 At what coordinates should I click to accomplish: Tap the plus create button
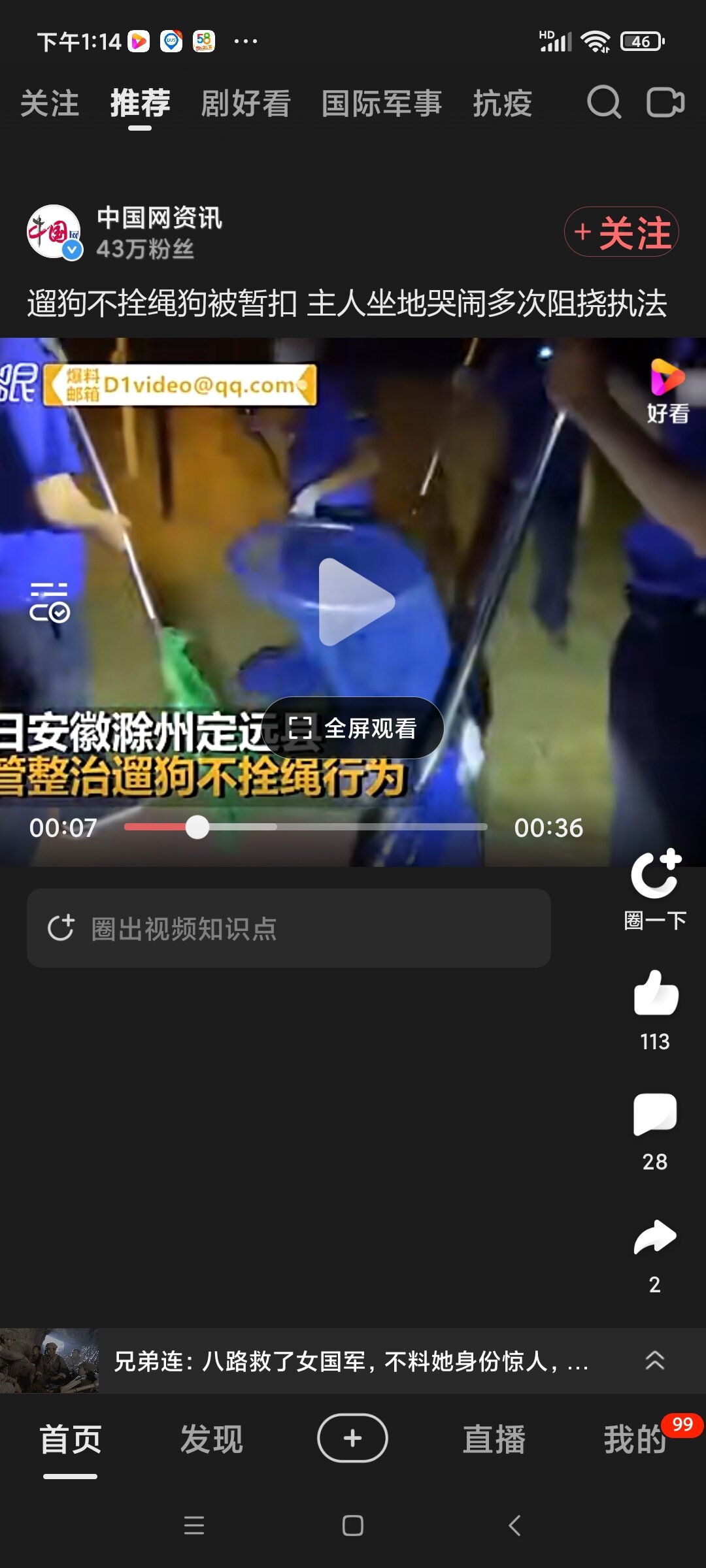pos(353,1438)
